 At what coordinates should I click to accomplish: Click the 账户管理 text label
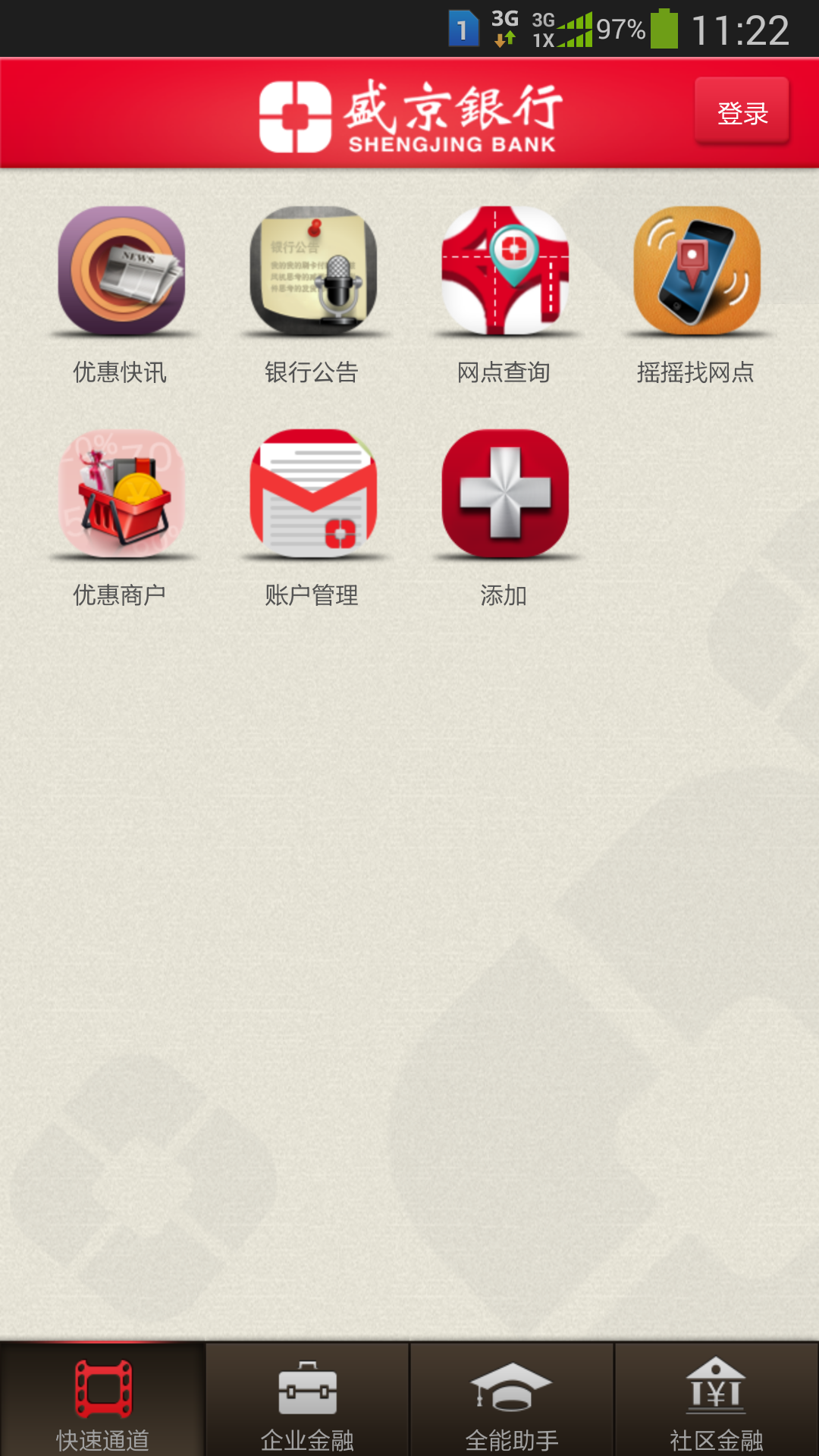point(313,595)
